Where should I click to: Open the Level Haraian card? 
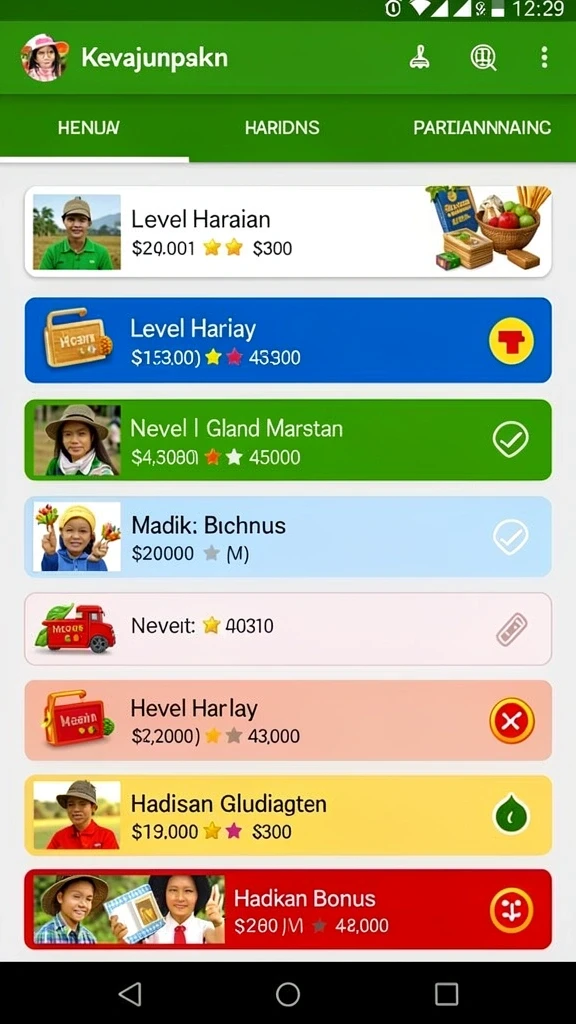288,231
